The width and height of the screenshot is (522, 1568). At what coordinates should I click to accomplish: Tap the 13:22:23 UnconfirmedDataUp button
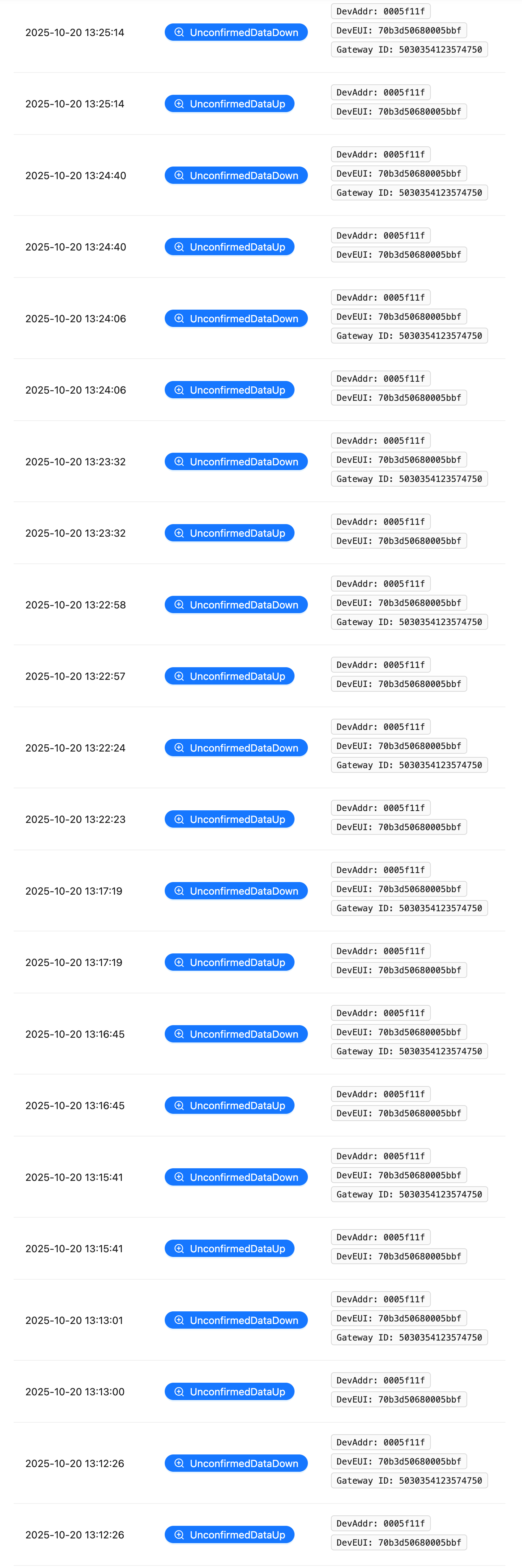pyautogui.click(x=229, y=819)
